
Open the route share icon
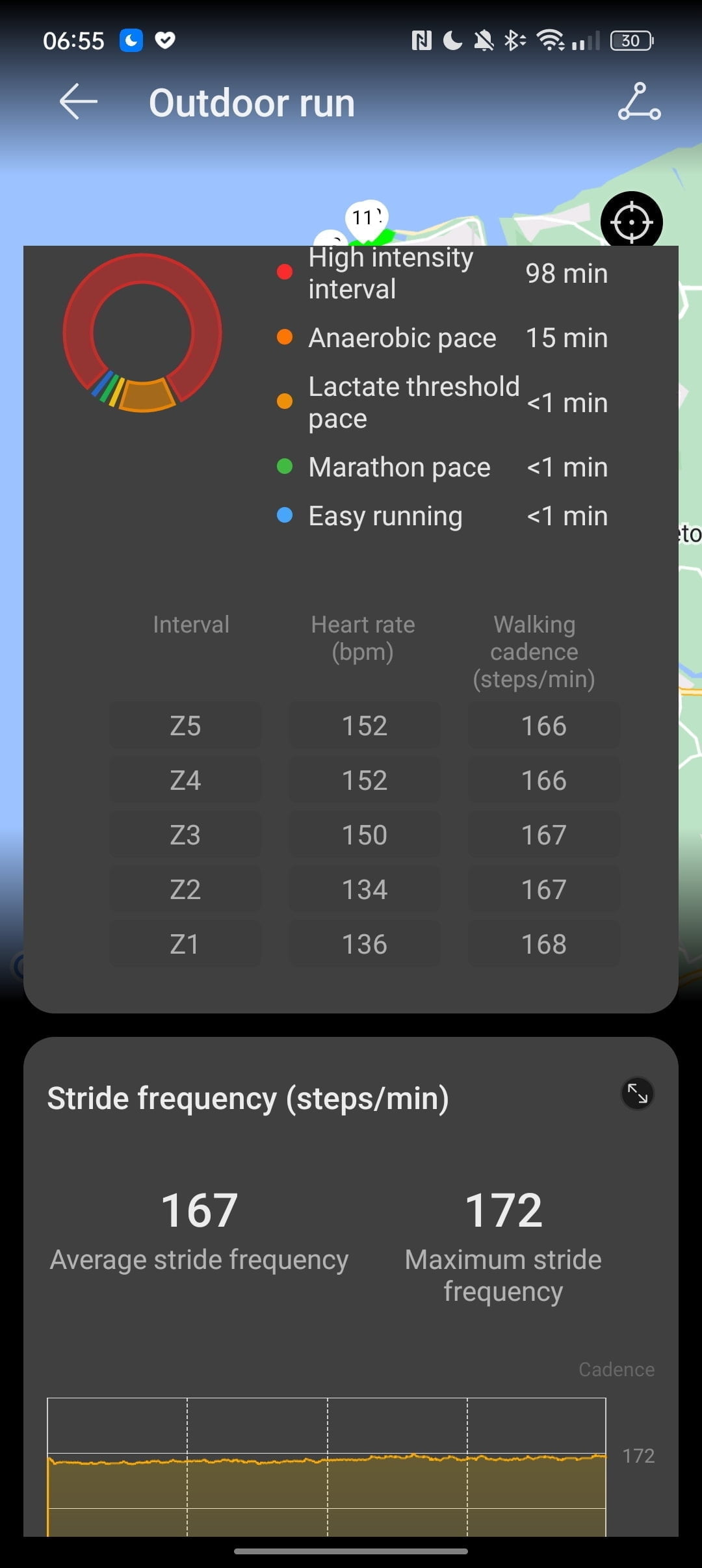(639, 102)
